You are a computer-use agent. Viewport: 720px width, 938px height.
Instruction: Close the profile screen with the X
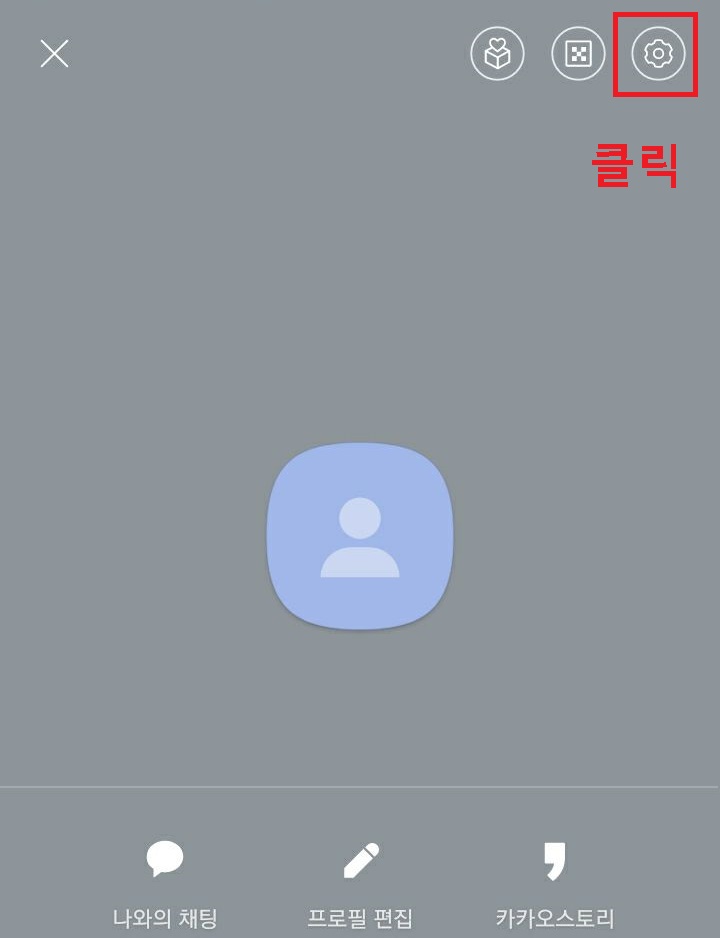tap(55, 54)
